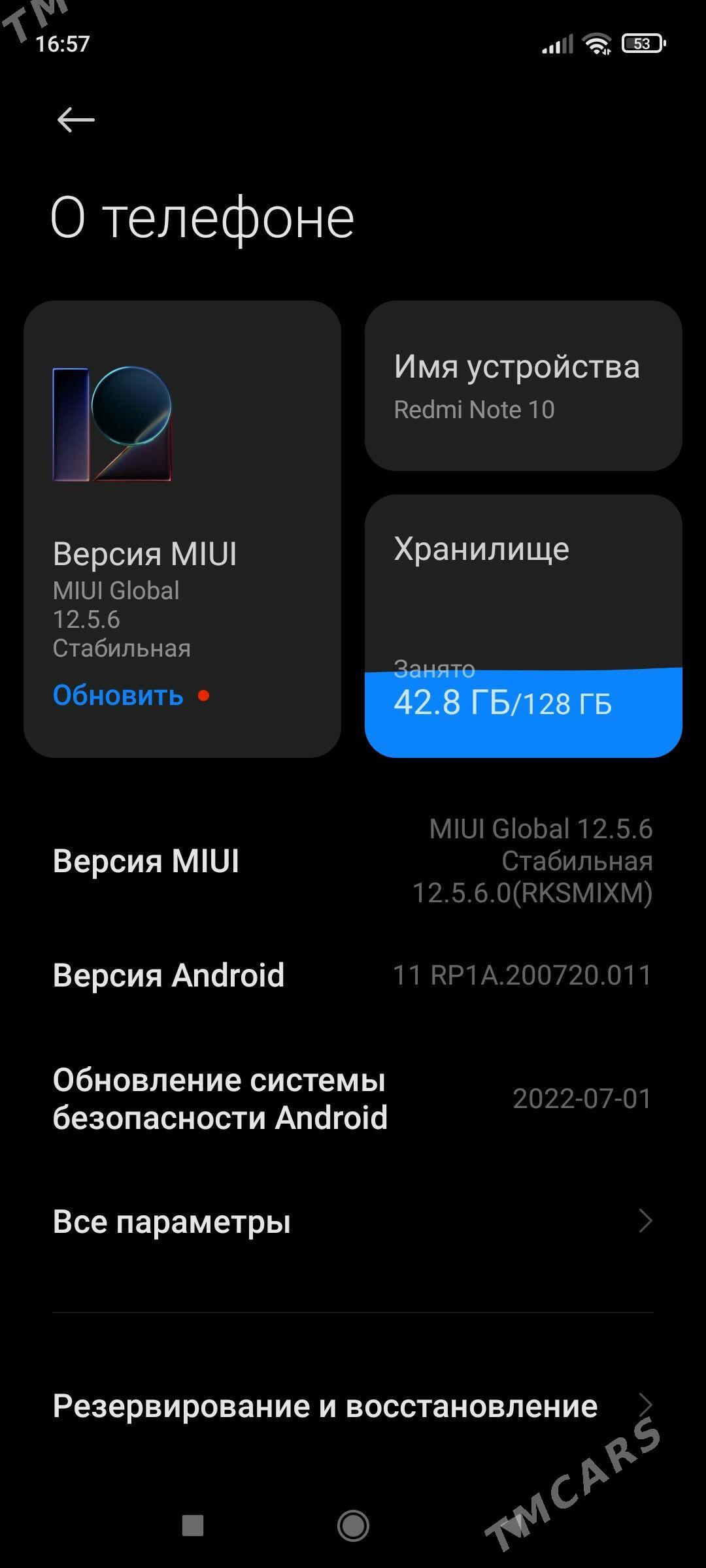Open Все параметры
The height and width of the screenshot is (1568, 706).
pyautogui.click(x=353, y=1221)
